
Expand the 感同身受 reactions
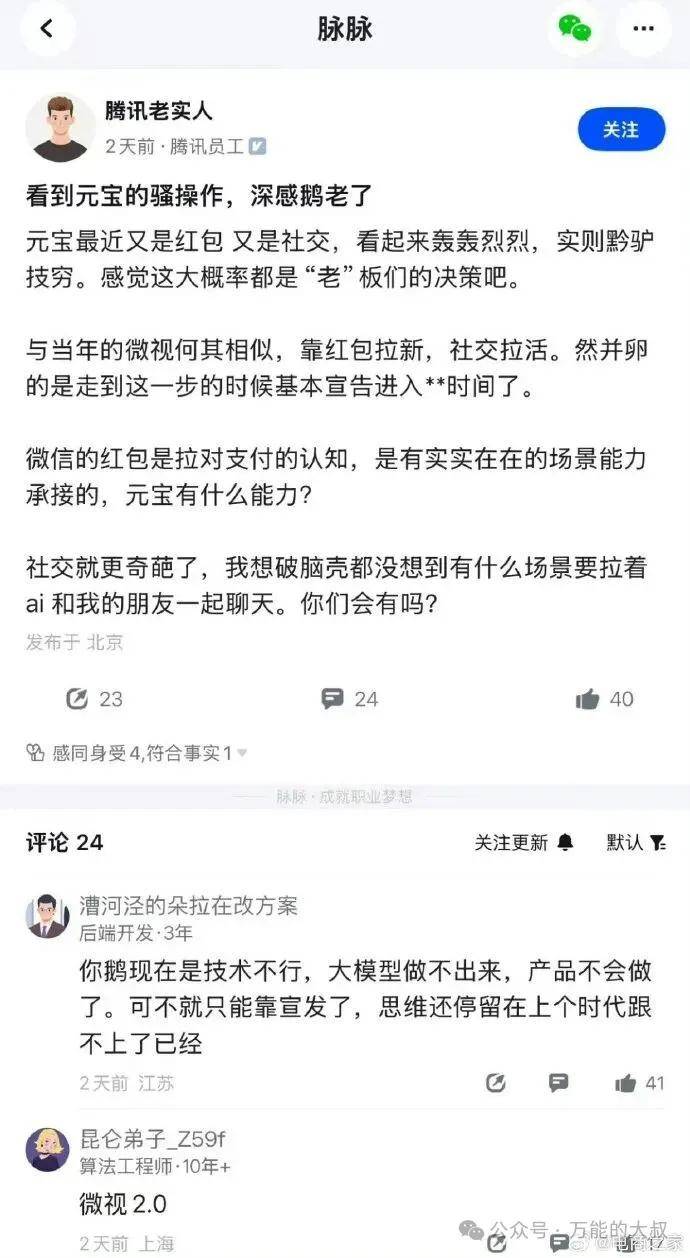pyautogui.click(x=137, y=753)
